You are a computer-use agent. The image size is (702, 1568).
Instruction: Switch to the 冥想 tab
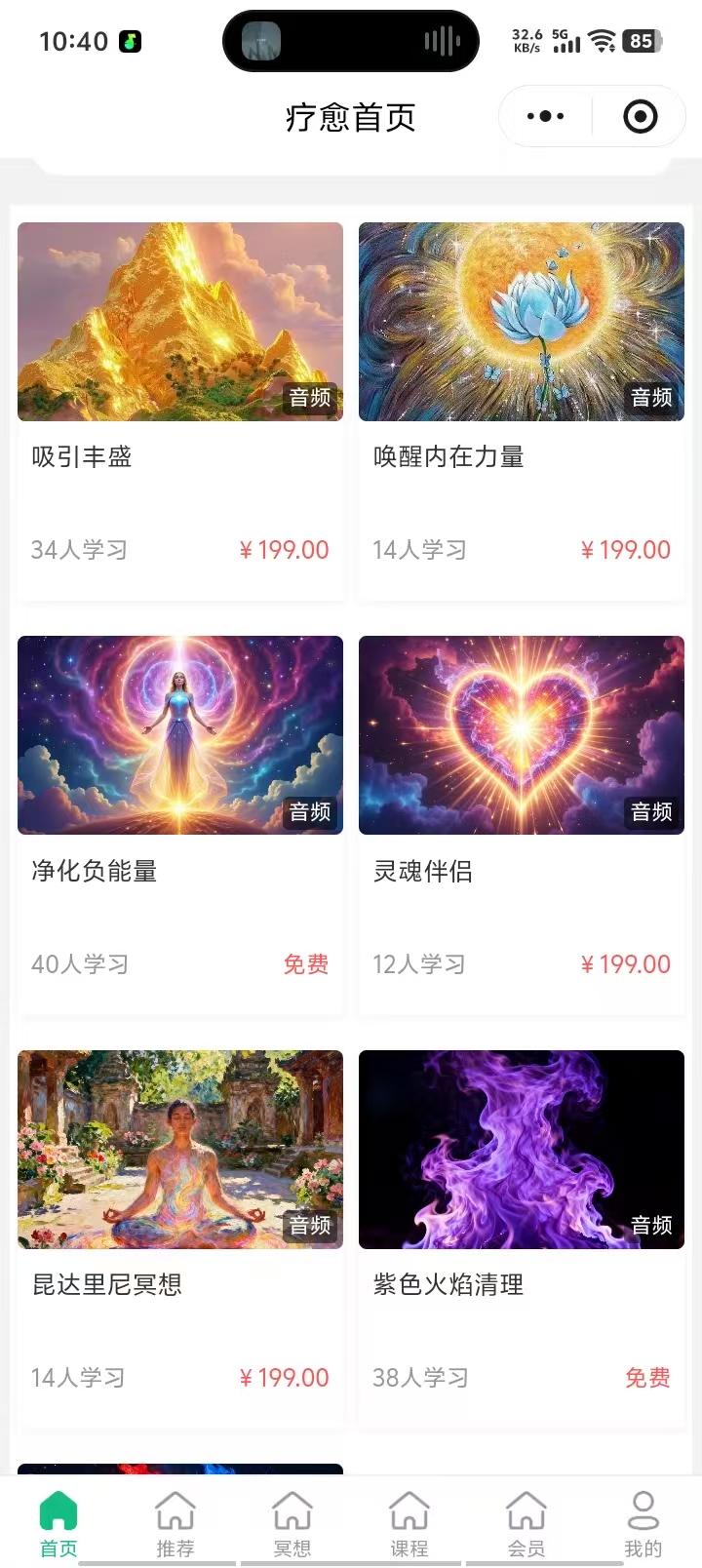[292, 1523]
